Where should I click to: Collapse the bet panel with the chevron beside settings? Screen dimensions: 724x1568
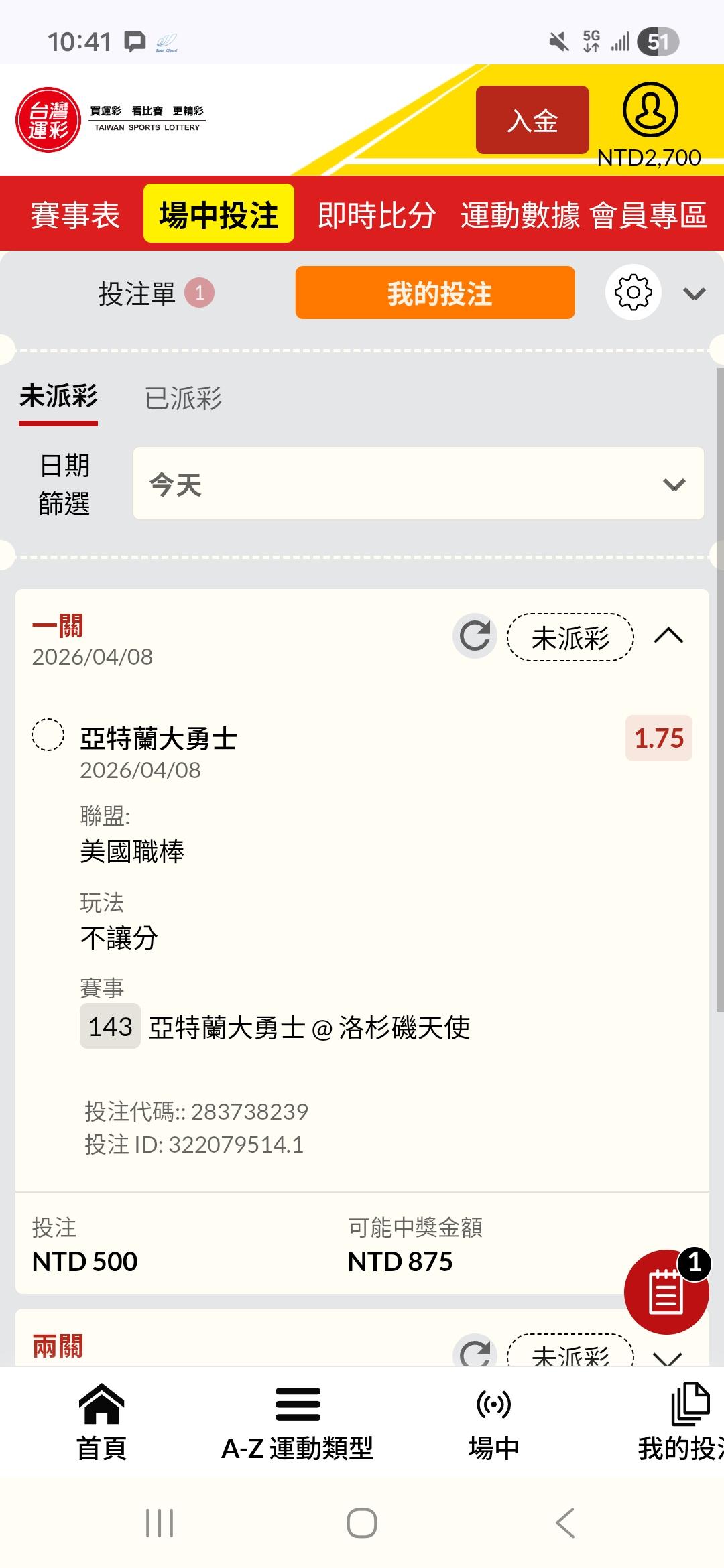(x=695, y=293)
